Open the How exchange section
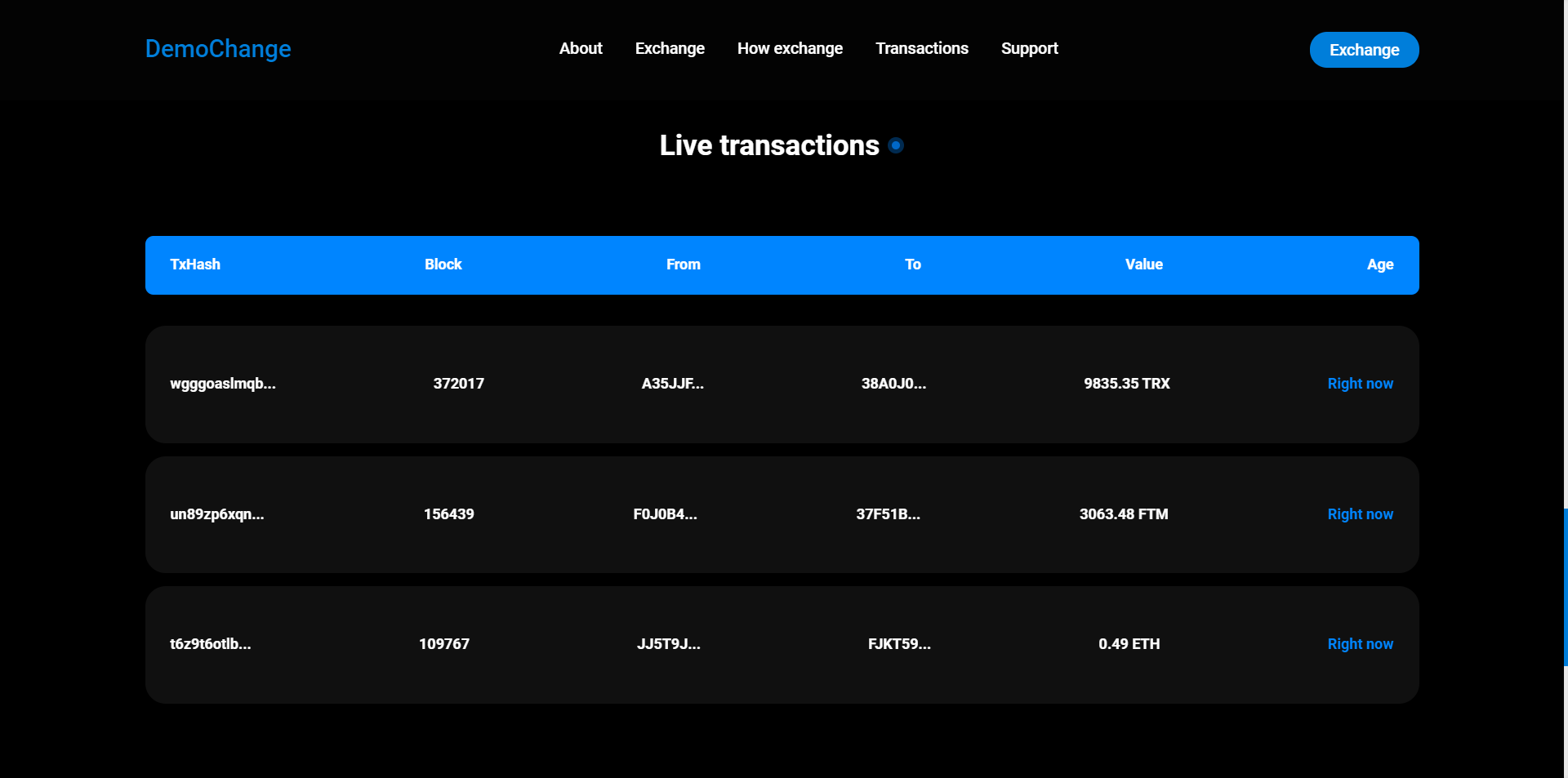This screenshot has height=778, width=1568. (790, 48)
